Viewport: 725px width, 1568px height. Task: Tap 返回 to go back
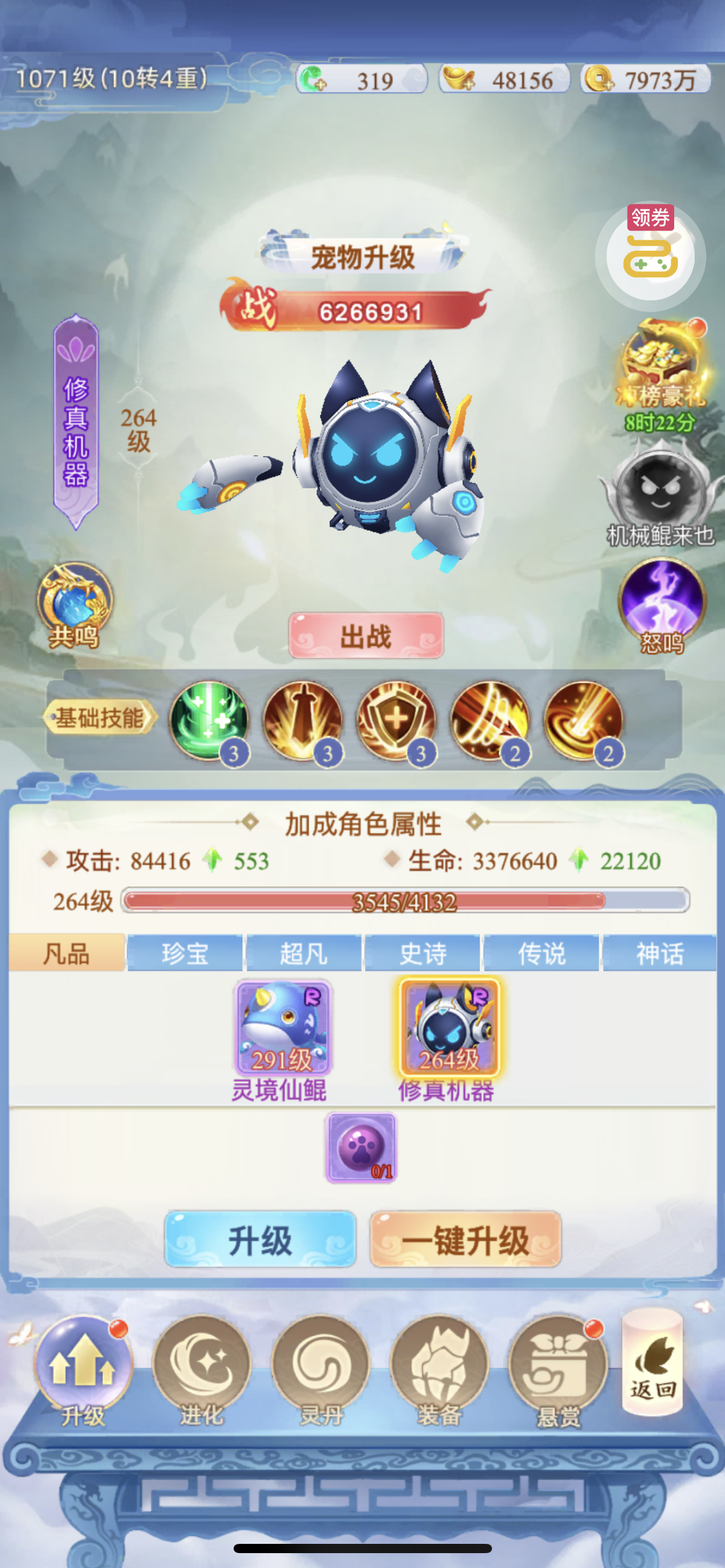pyautogui.click(x=652, y=1364)
